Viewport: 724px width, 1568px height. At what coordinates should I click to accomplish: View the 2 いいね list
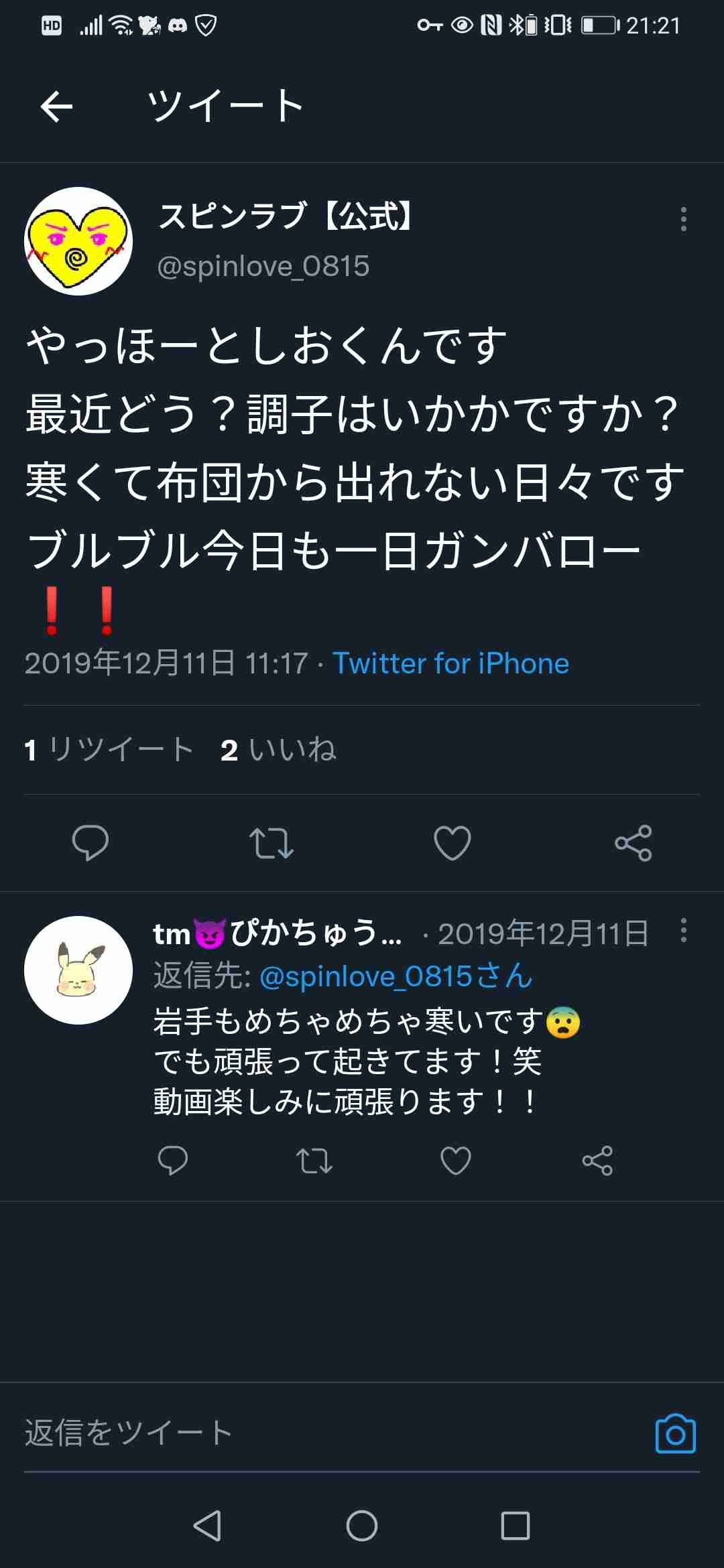point(278,749)
